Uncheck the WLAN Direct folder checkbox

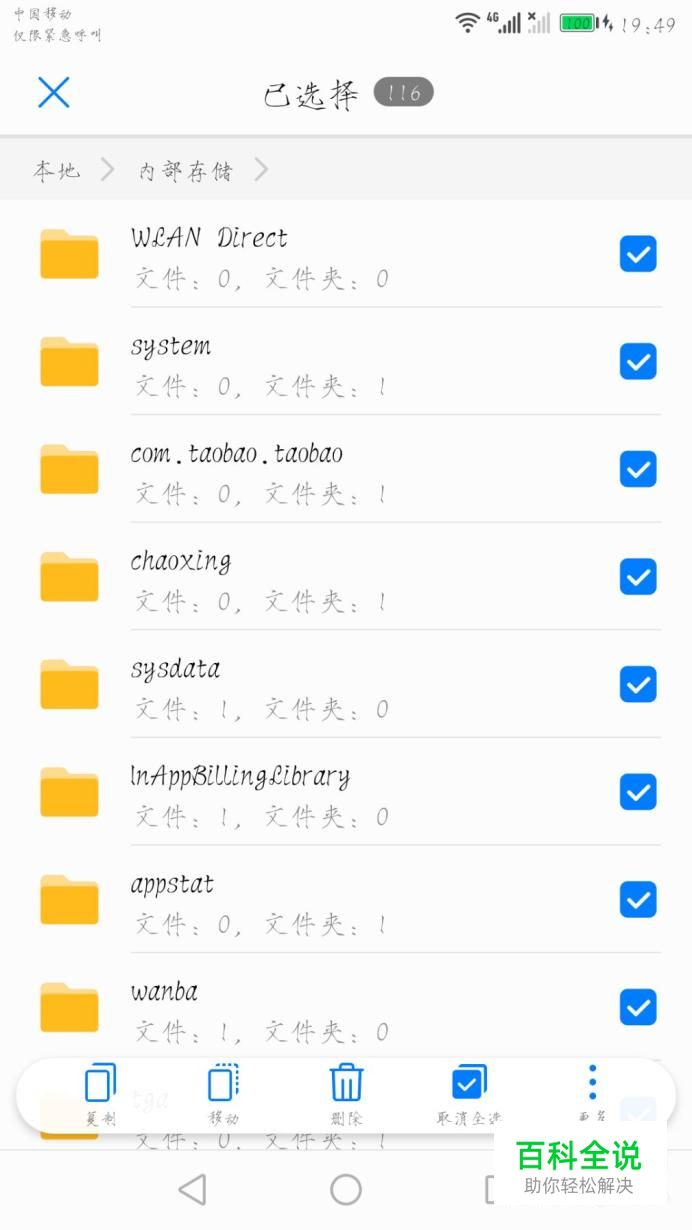[638, 254]
